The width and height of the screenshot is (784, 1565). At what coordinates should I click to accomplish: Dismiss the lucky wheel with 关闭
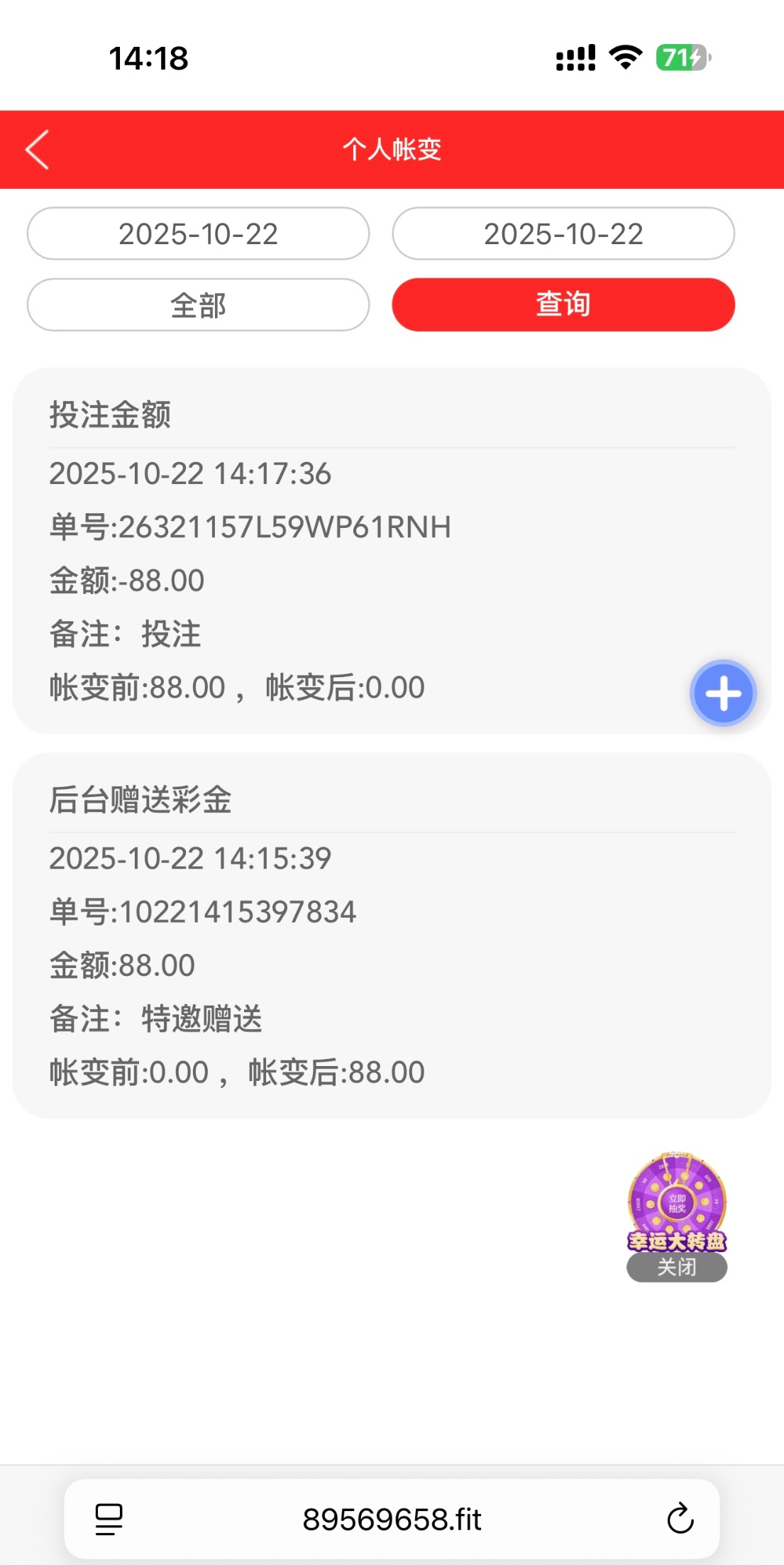click(677, 1267)
